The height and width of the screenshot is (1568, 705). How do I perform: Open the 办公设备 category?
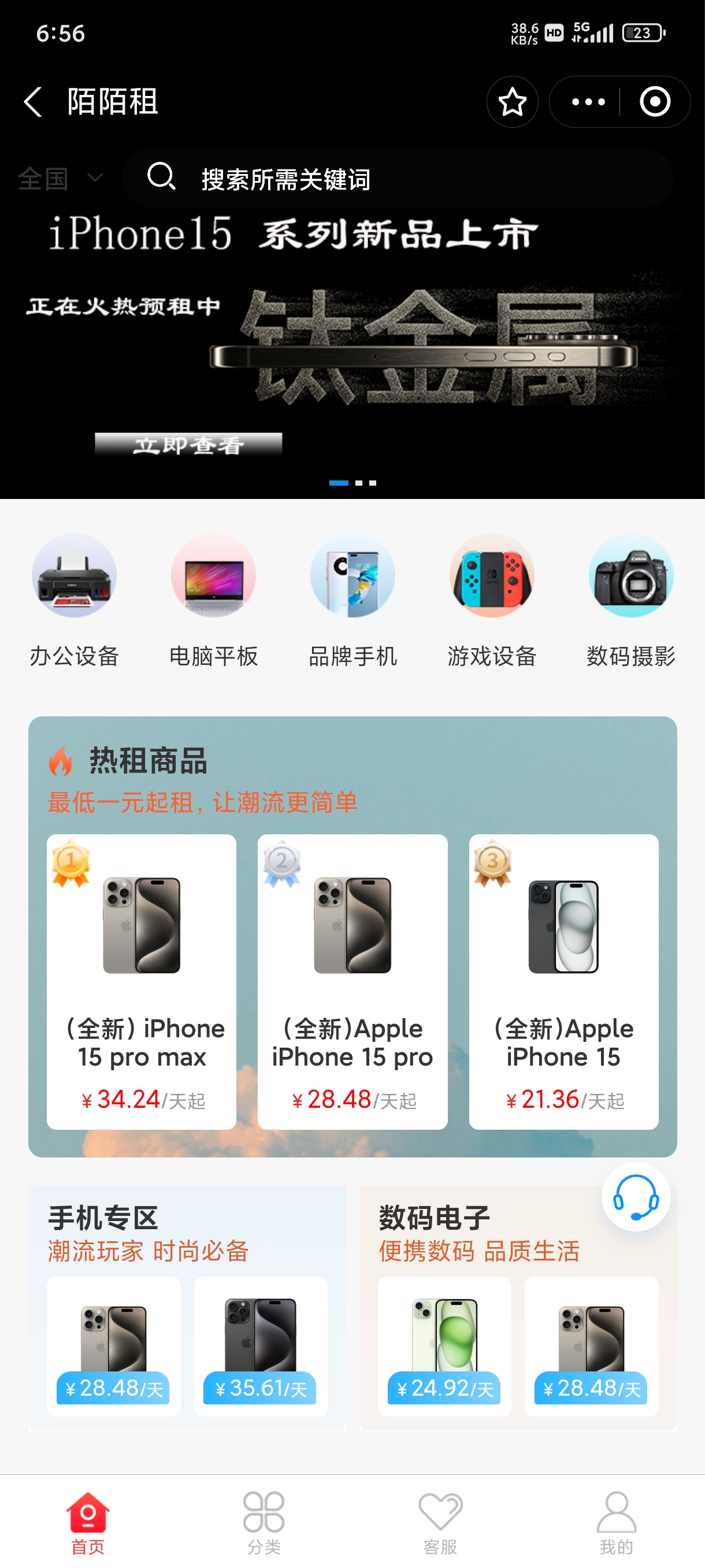click(x=74, y=600)
